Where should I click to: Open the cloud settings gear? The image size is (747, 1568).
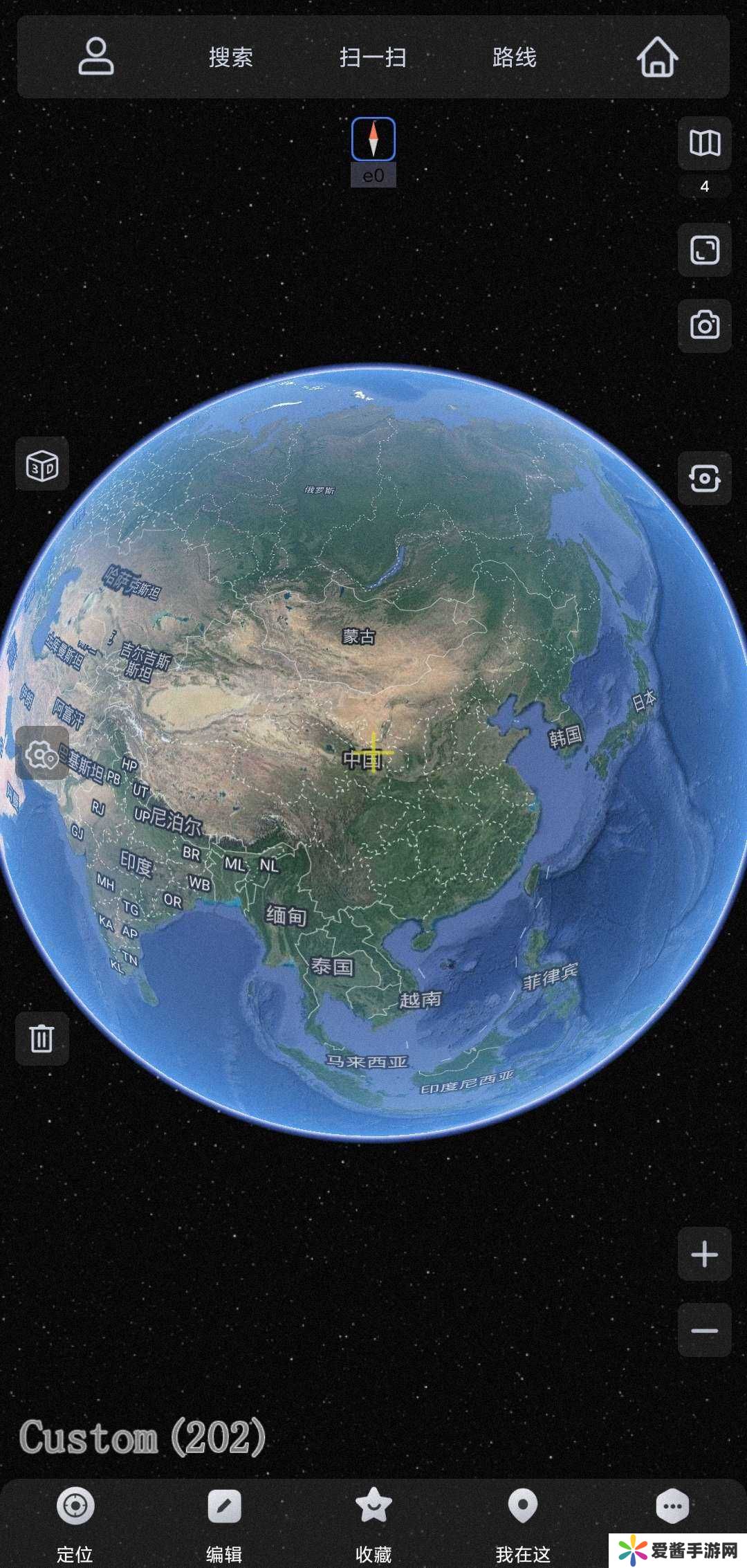pos(42,755)
